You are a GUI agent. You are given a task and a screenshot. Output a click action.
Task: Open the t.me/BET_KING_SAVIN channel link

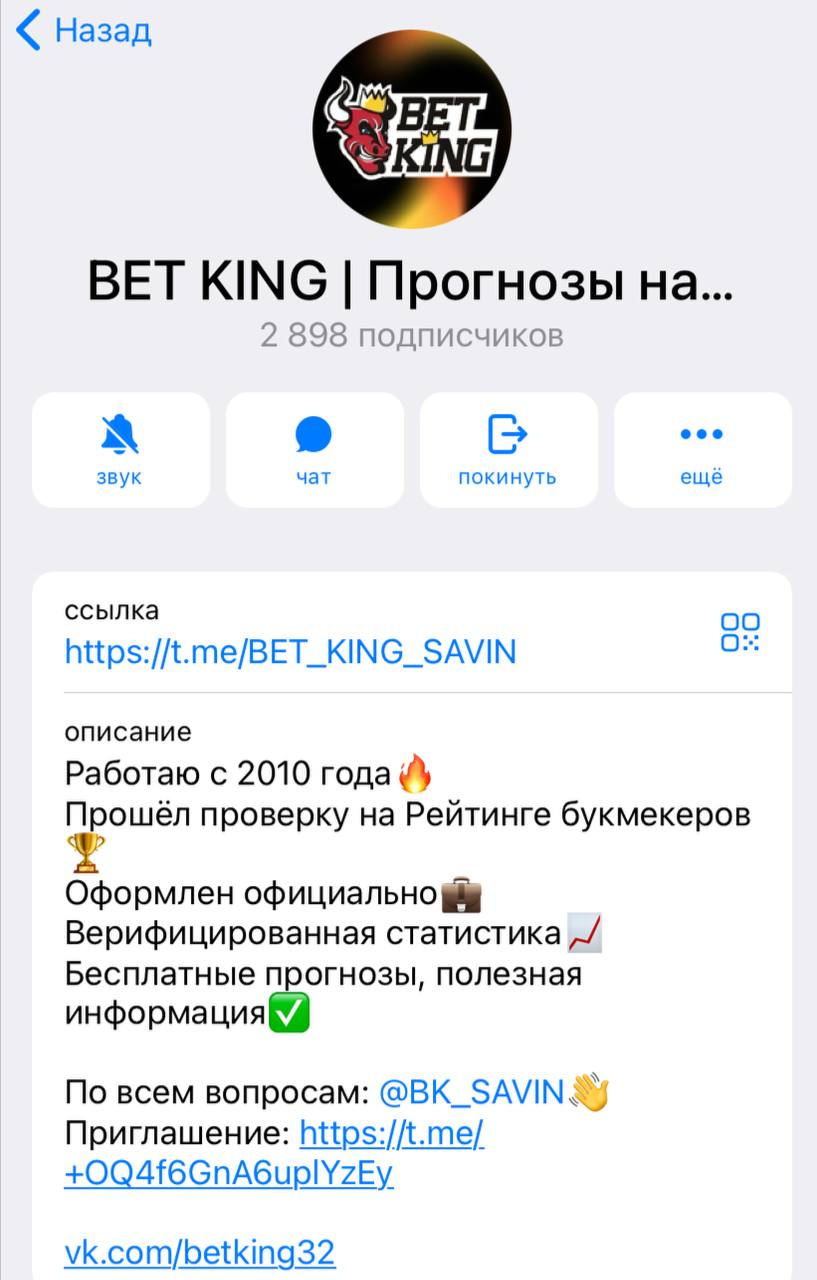pos(290,652)
